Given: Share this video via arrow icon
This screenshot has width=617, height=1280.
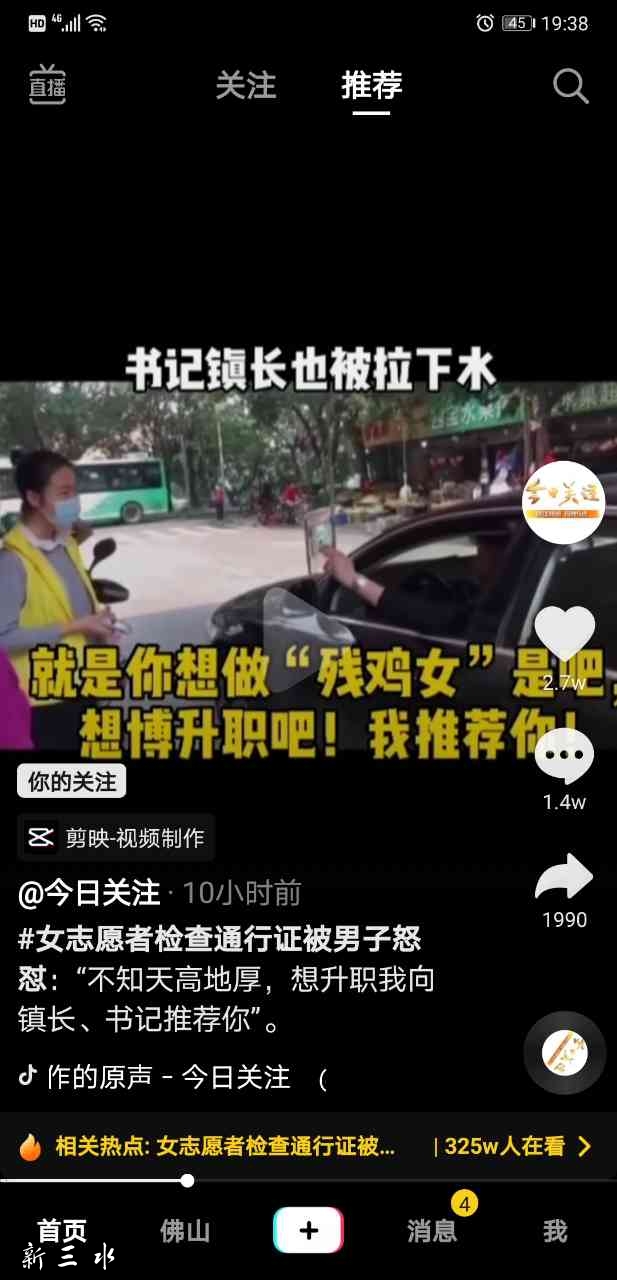Looking at the screenshot, I should coord(564,878).
